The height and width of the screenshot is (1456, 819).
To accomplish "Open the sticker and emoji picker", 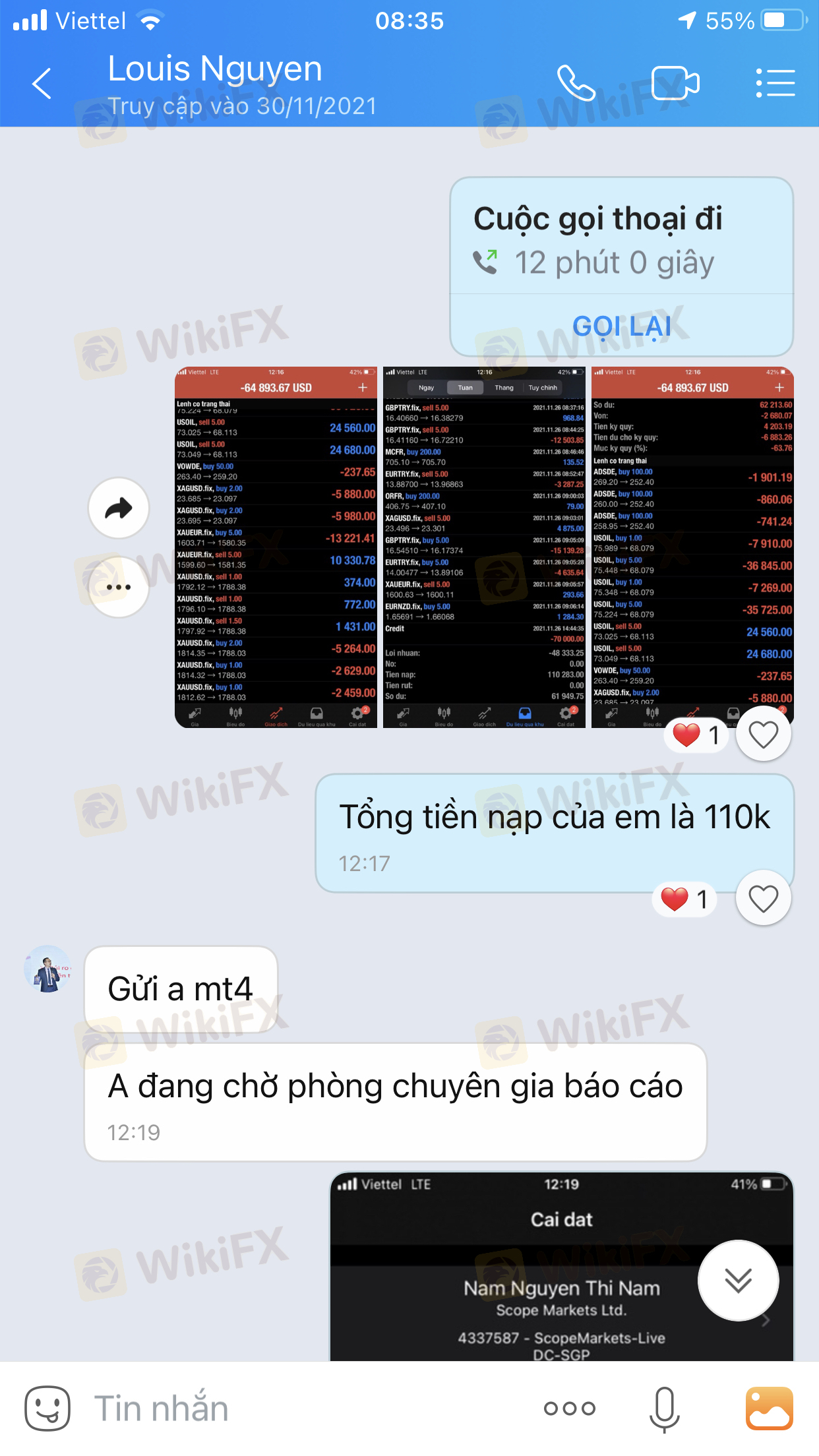I will click(x=47, y=1409).
